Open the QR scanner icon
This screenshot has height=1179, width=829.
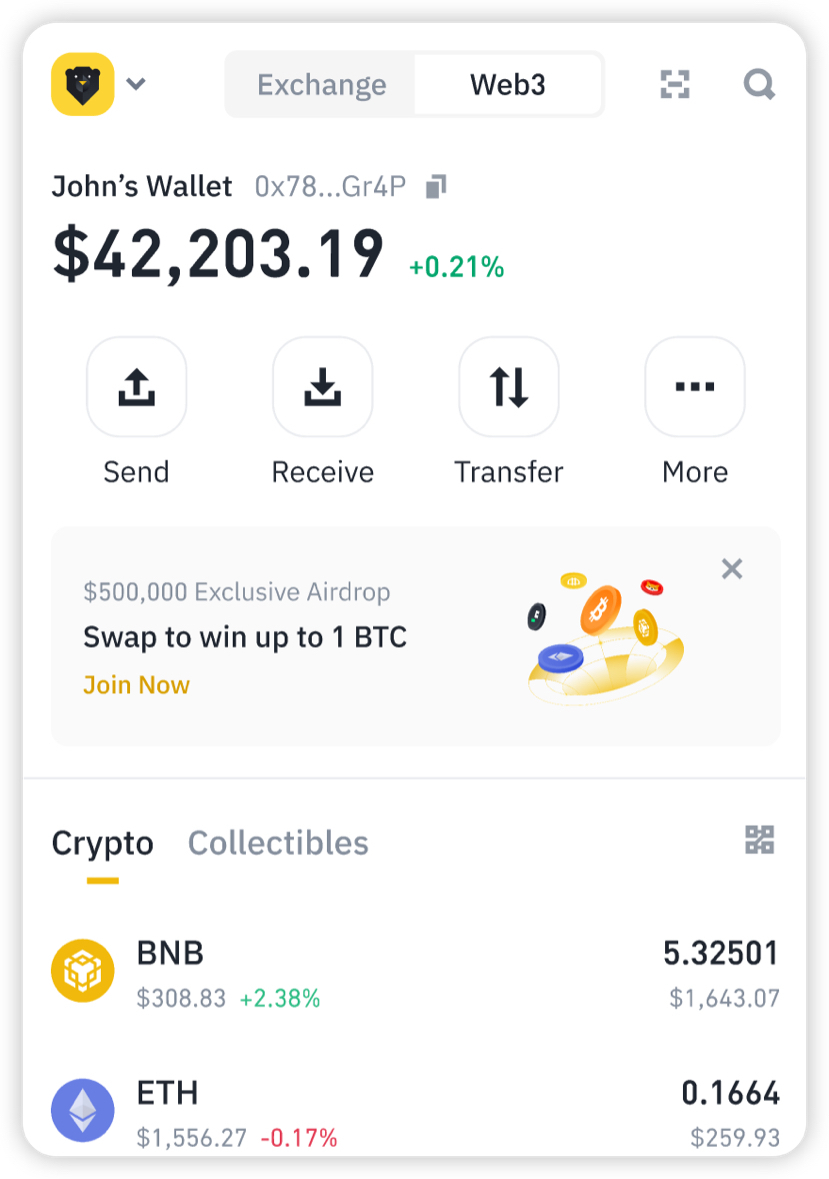tap(676, 85)
